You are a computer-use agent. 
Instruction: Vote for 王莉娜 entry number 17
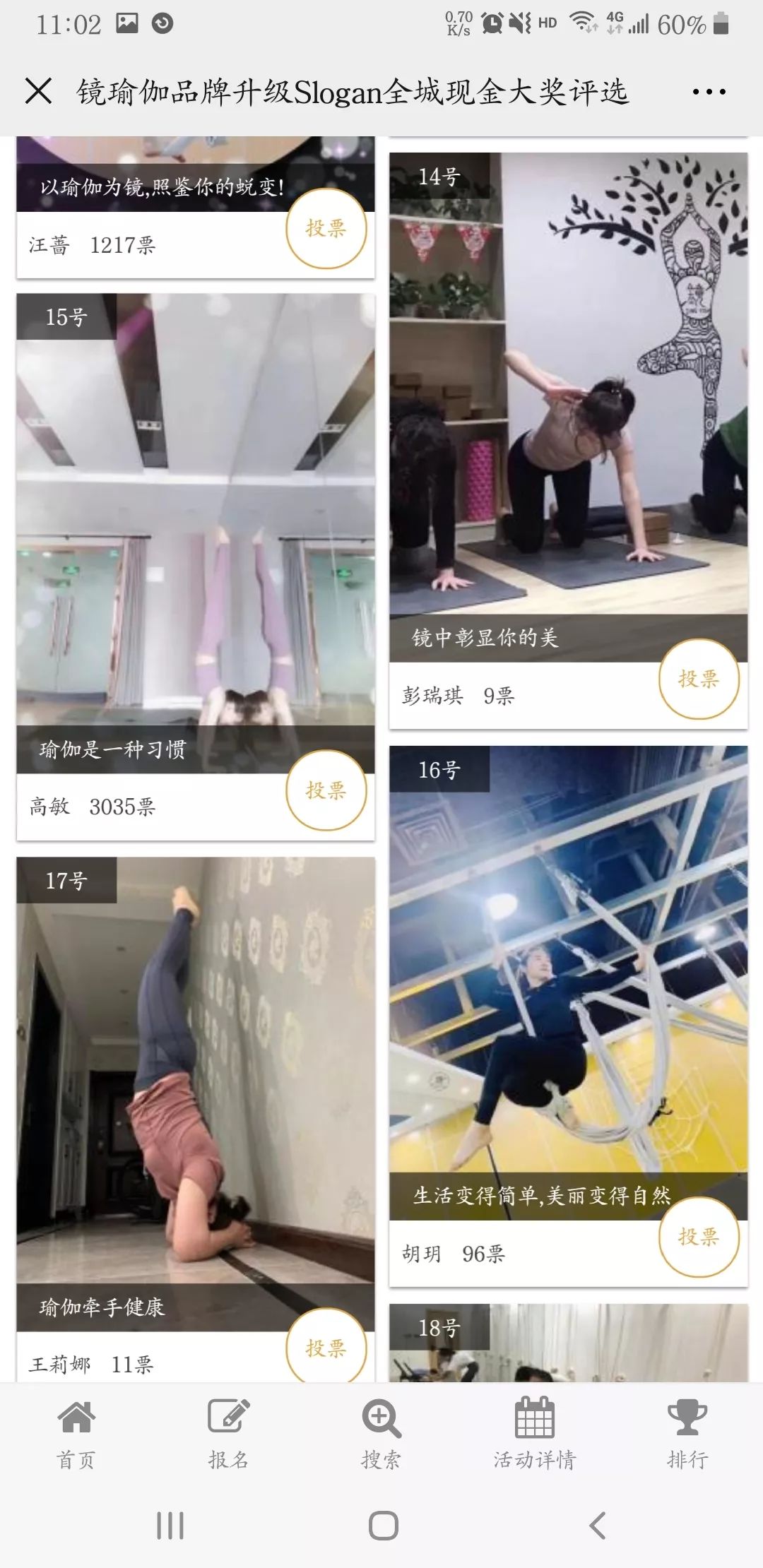326,1348
